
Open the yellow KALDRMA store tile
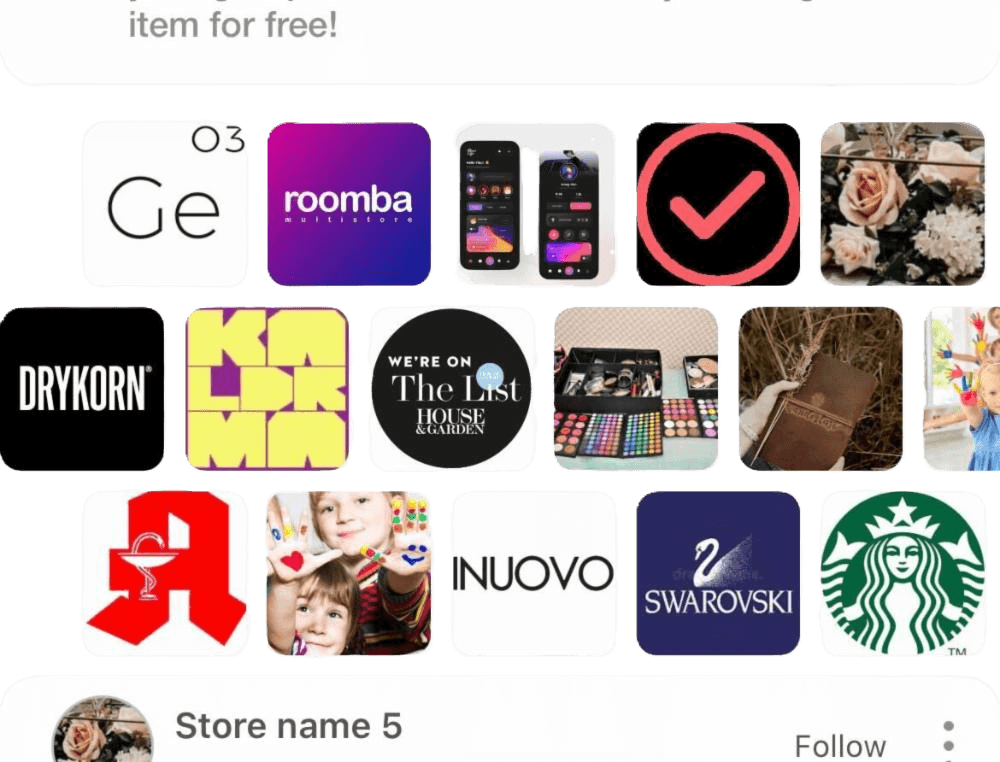click(269, 388)
